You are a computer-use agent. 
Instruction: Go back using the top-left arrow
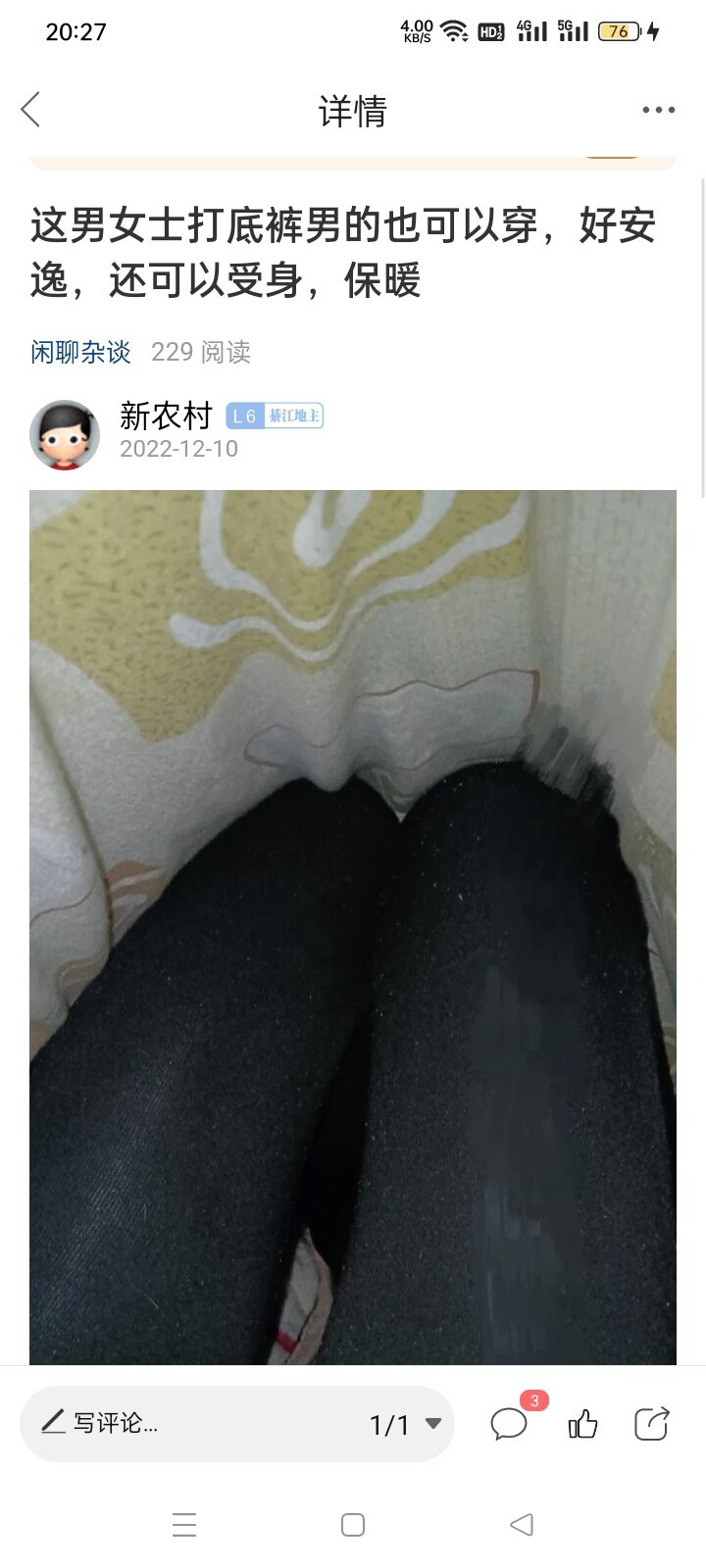[x=31, y=110]
